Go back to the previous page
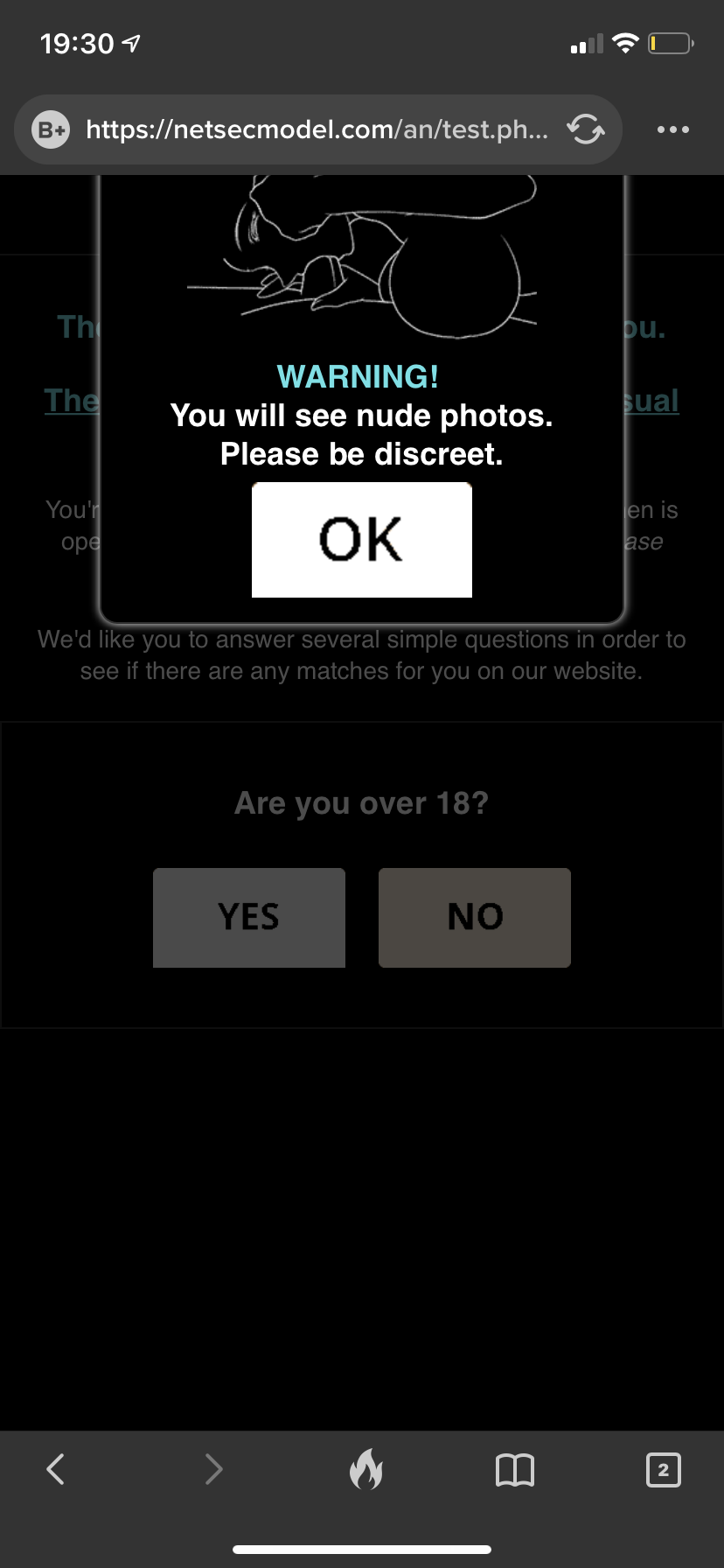This screenshot has width=724, height=1568. (x=55, y=1469)
